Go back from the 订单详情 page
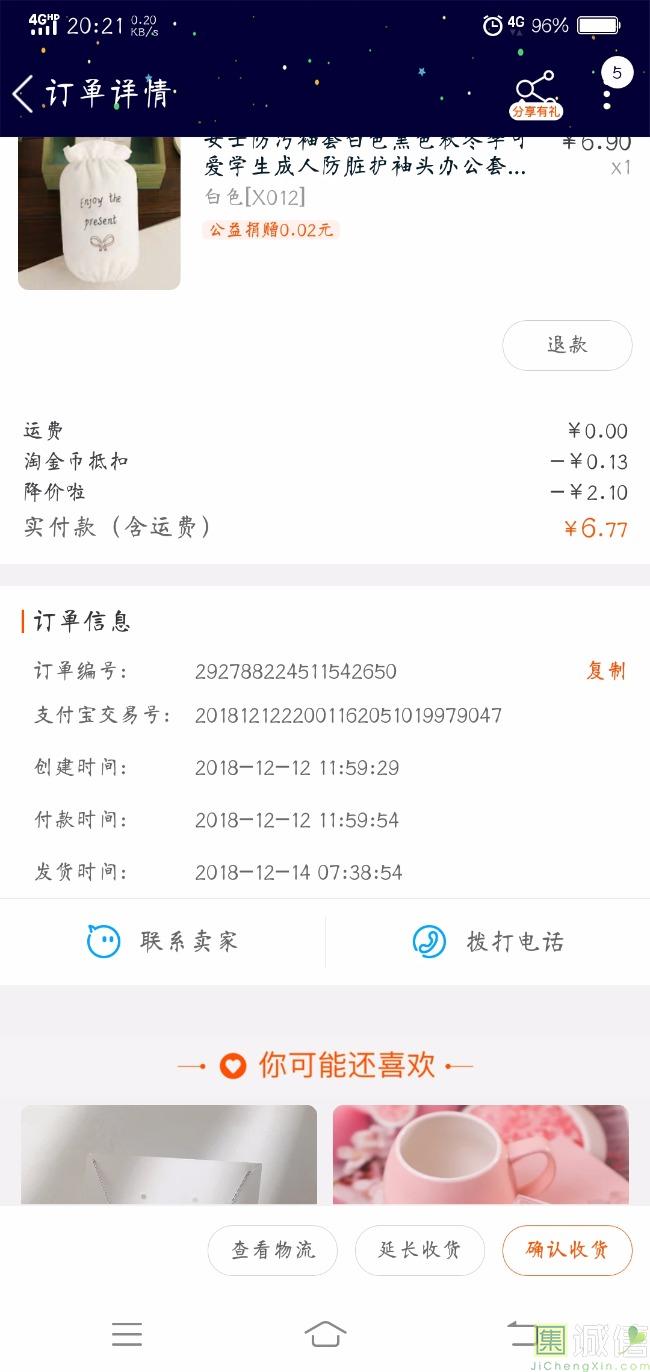The image size is (650, 1372). pos(22,94)
